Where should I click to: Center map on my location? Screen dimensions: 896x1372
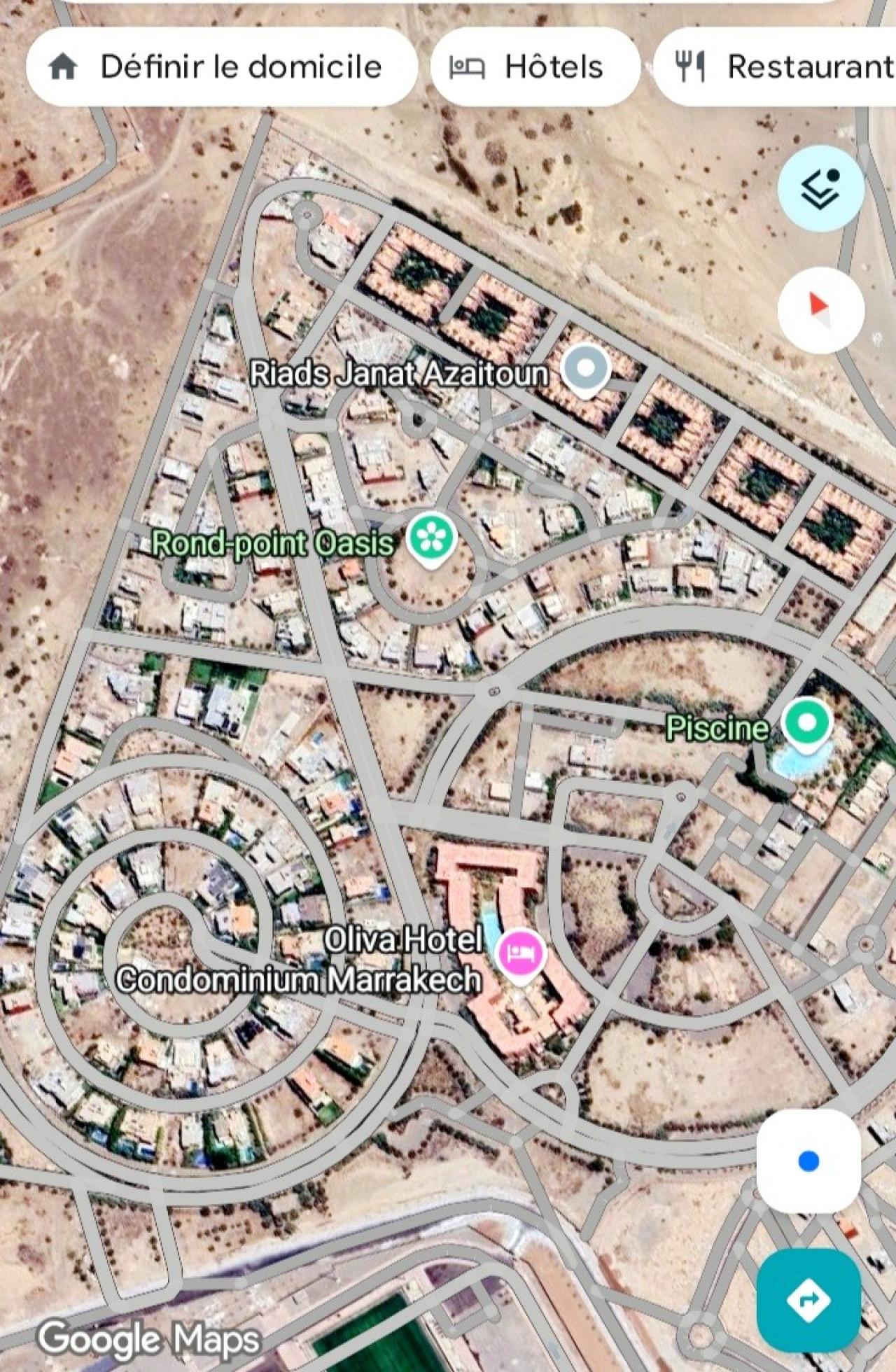click(808, 1161)
